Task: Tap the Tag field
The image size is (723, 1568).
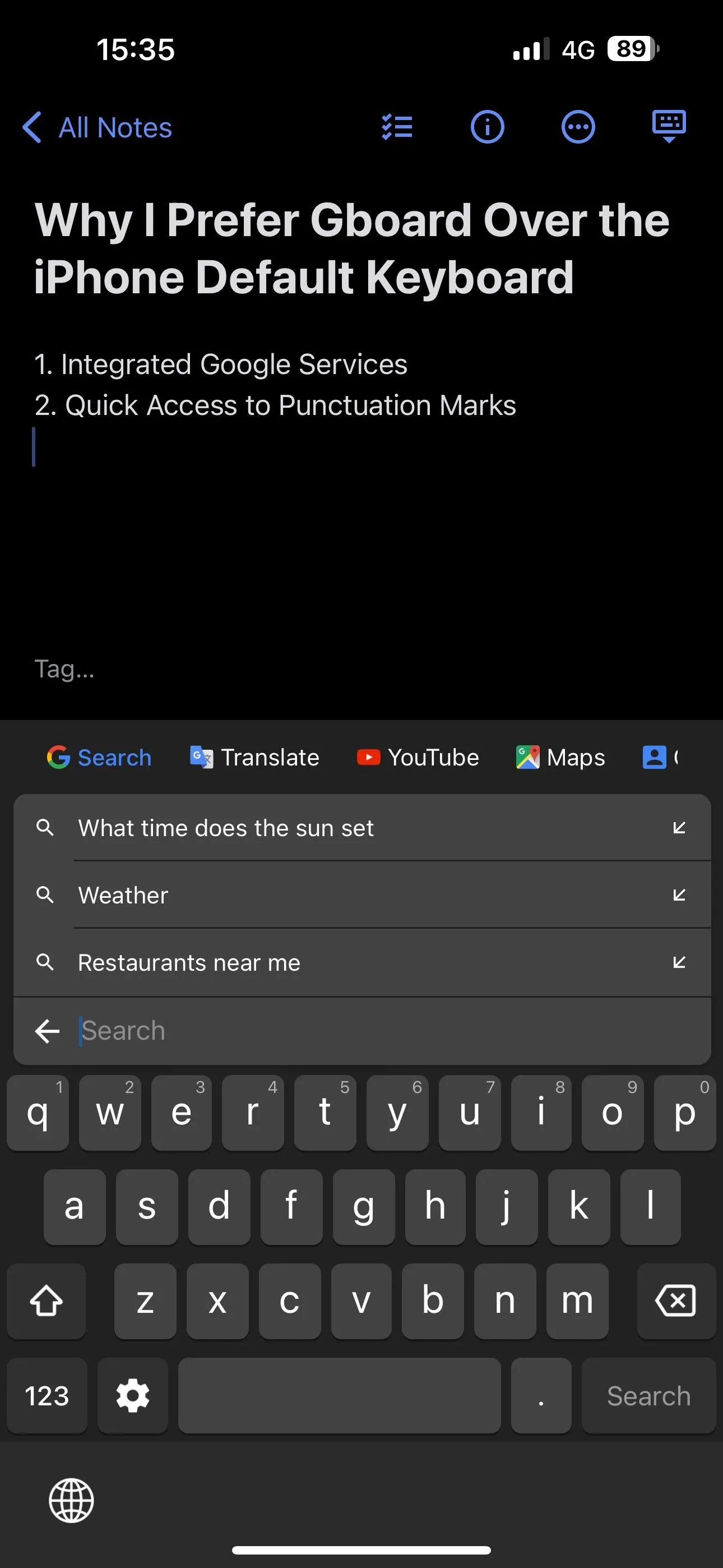Action: point(64,668)
